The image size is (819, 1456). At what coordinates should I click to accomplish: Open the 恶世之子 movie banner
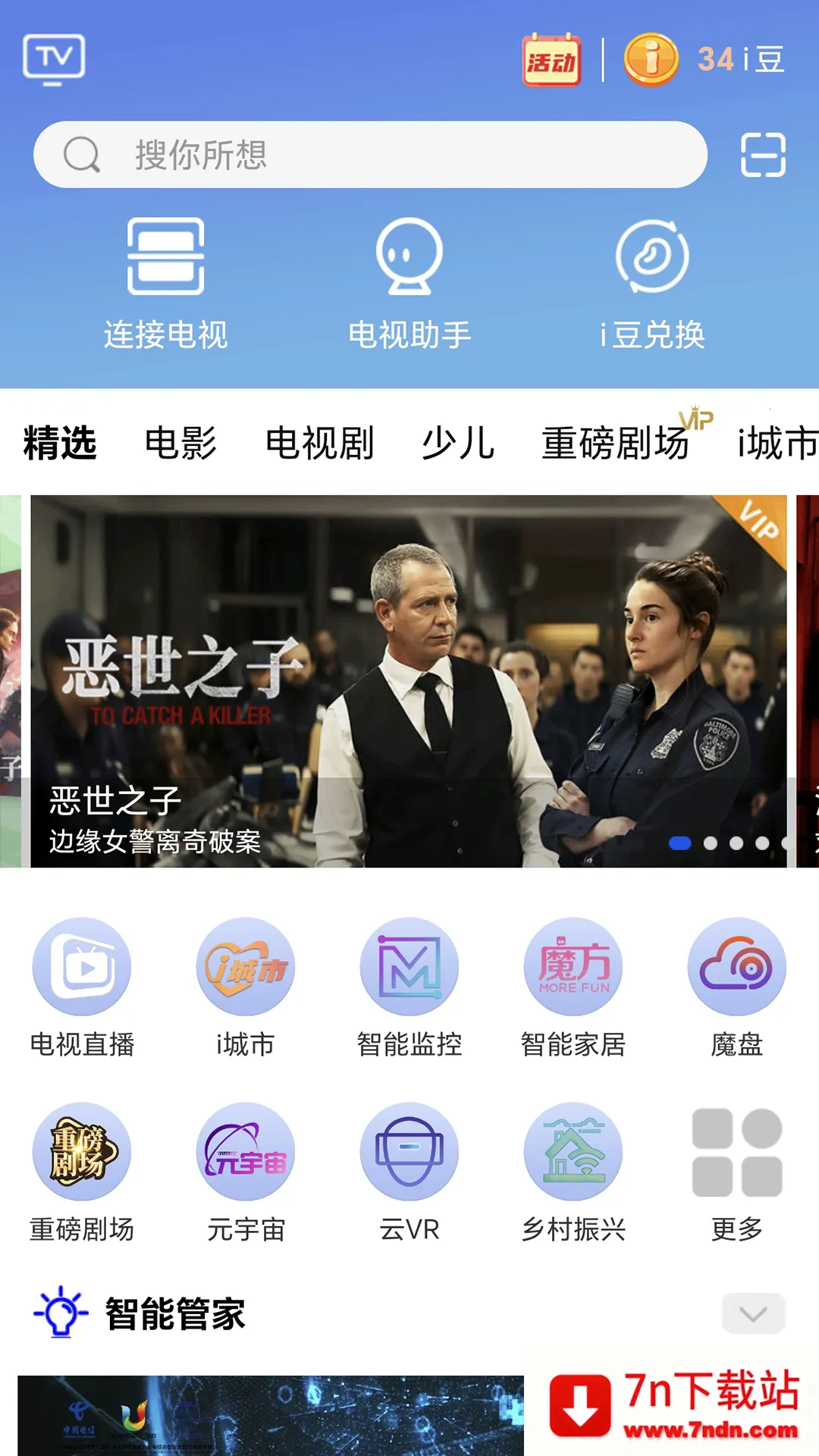pyautogui.click(x=408, y=680)
